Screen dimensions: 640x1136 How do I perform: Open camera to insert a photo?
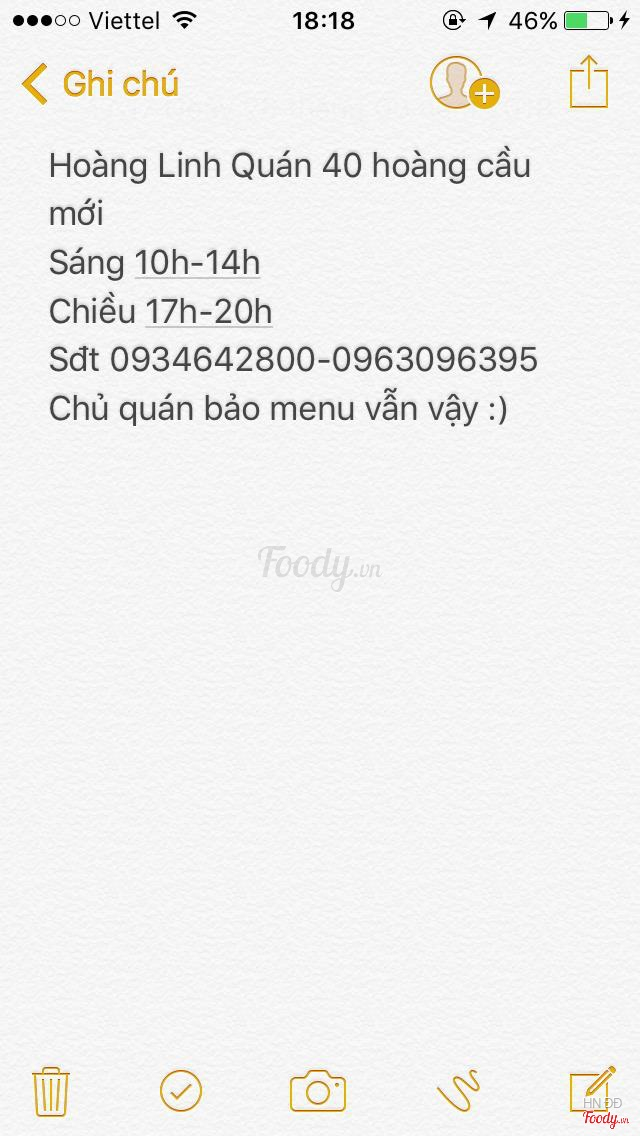click(x=318, y=1090)
